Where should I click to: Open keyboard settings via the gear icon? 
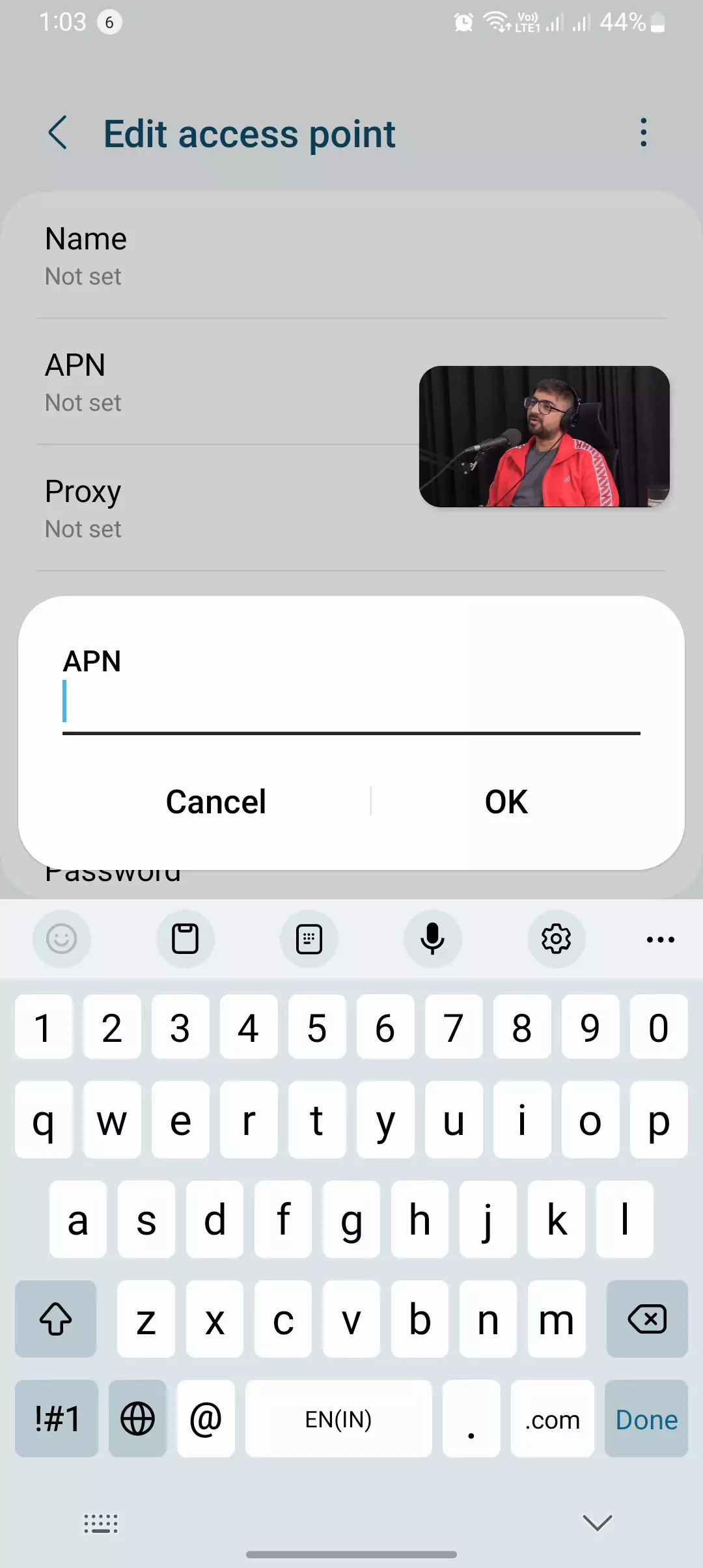click(x=556, y=939)
